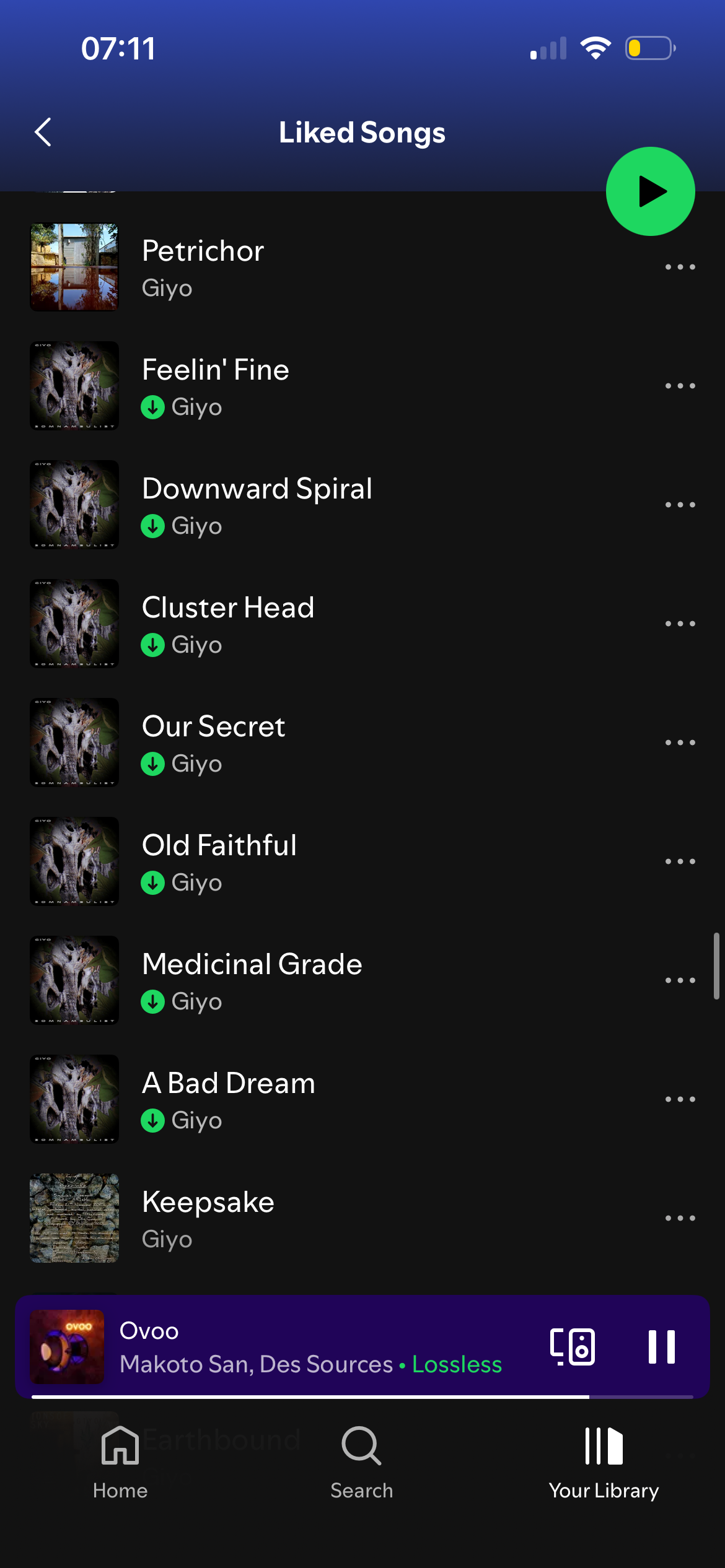Go back from Liked Songs
The height and width of the screenshot is (1568, 725).
click(43, 133)
